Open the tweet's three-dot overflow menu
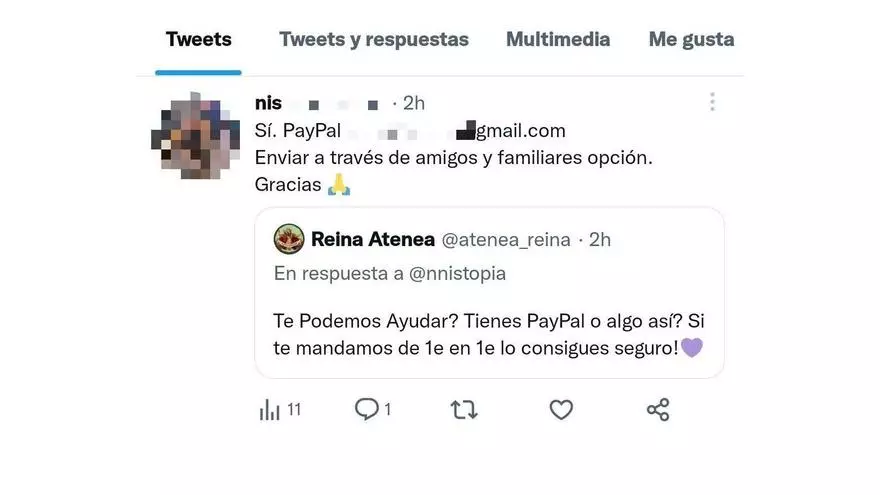 click(x=712, y=102)
